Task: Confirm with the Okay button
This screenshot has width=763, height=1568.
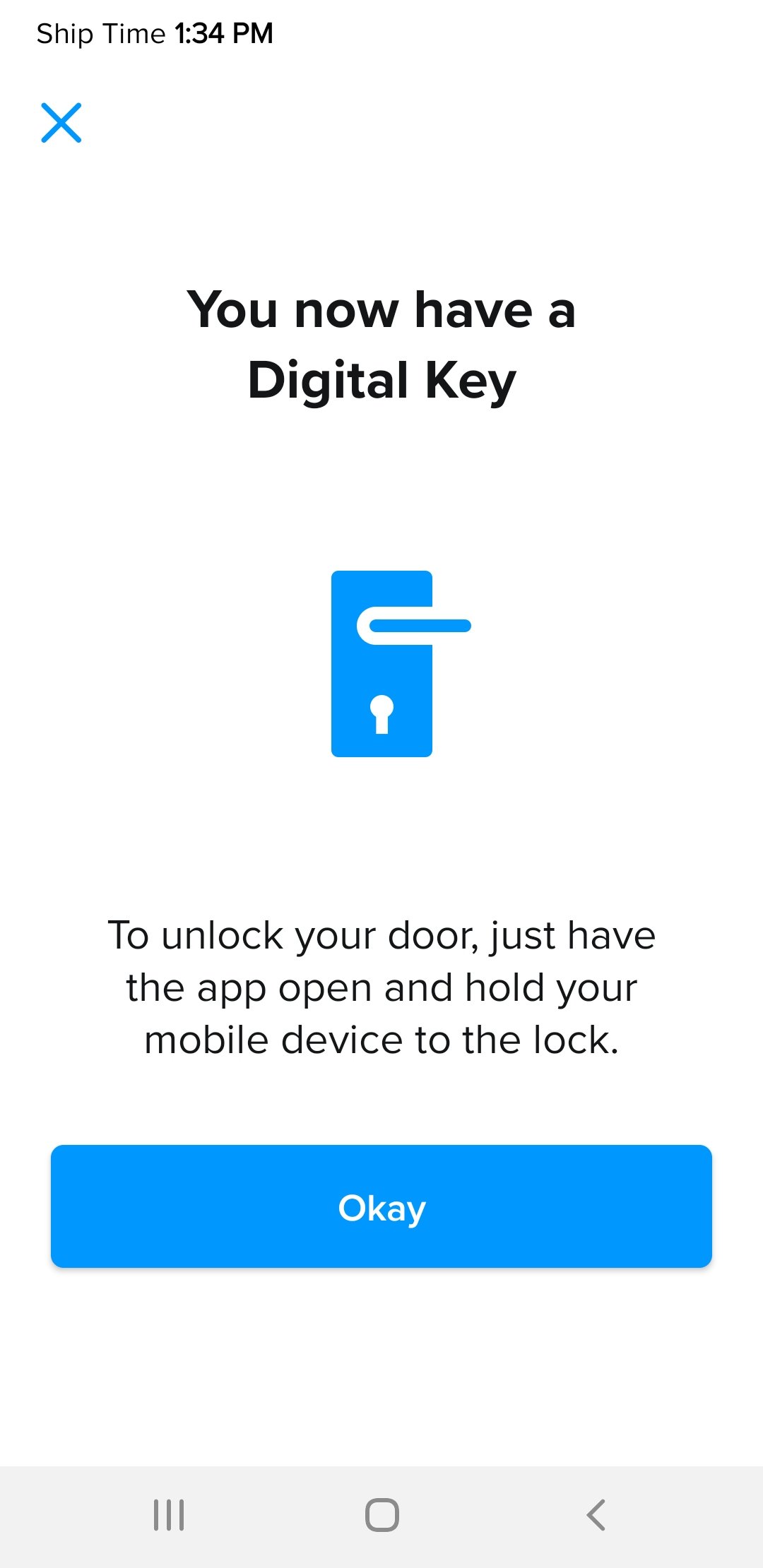Action: click(381, 1206)
